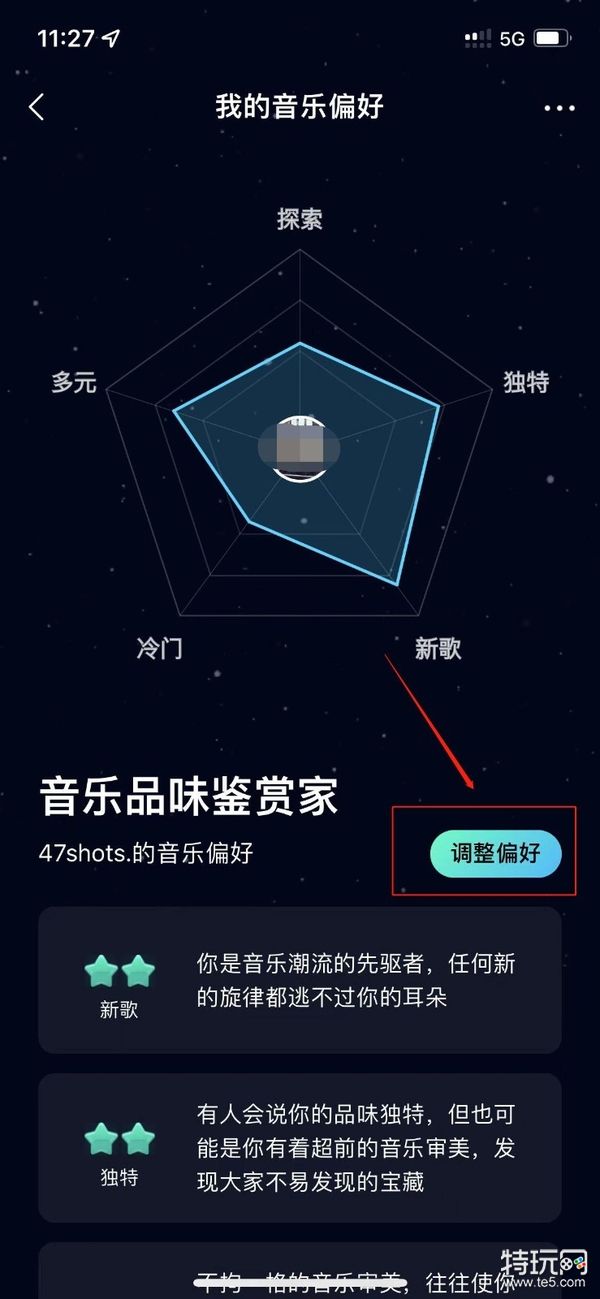Go back using the arrow
600x1299 pixels.
(37, 107)
